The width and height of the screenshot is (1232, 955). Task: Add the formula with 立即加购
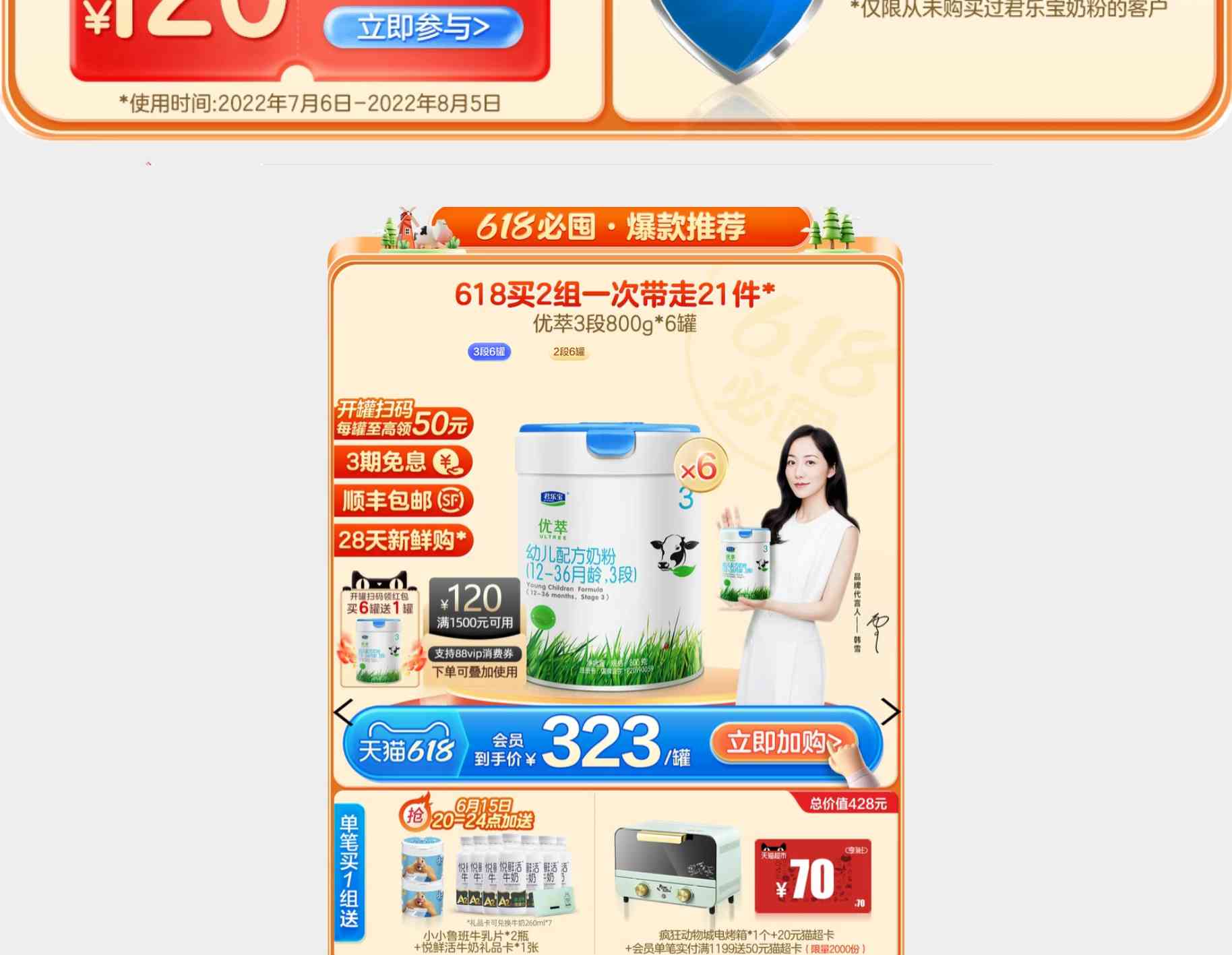point(783,743)
